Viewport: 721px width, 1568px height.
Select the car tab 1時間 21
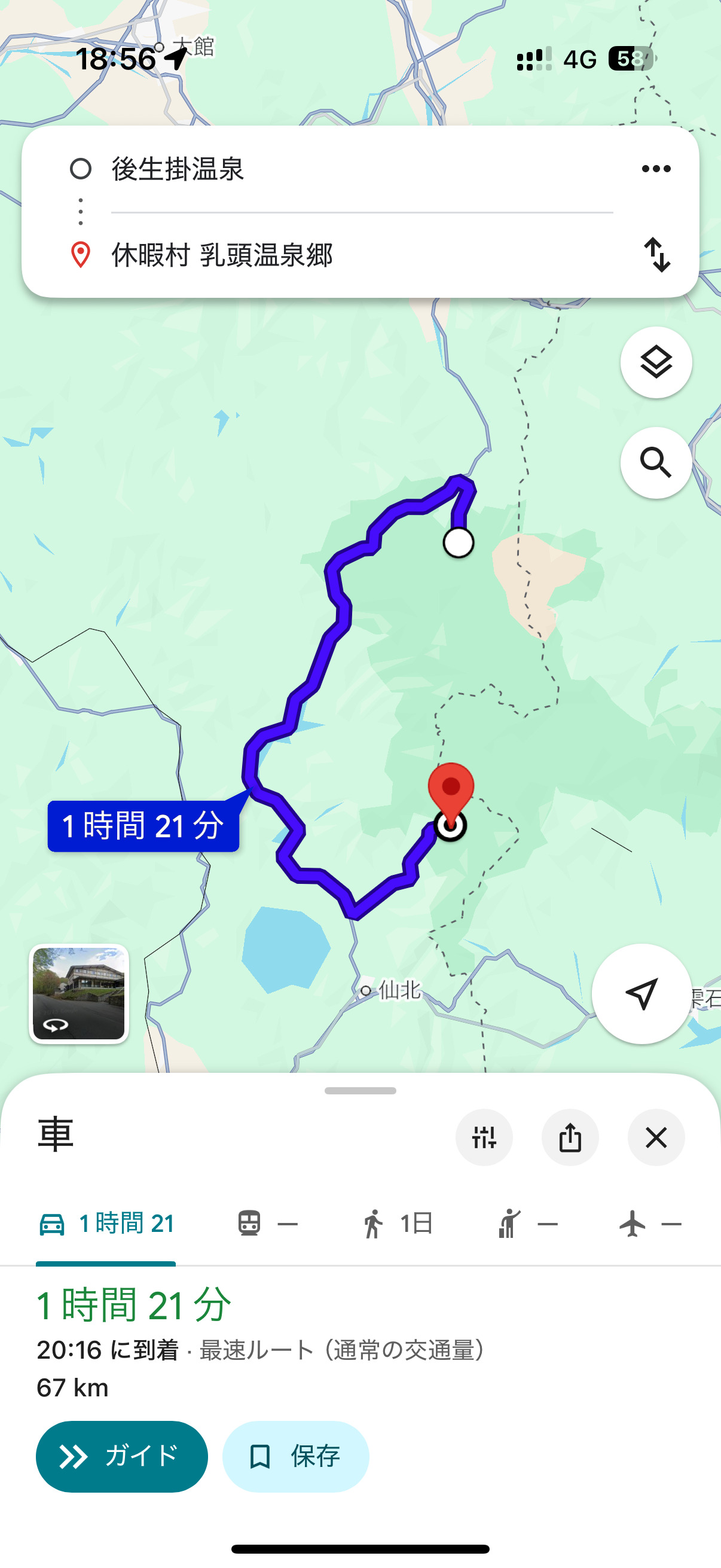tap(106, 1224)
